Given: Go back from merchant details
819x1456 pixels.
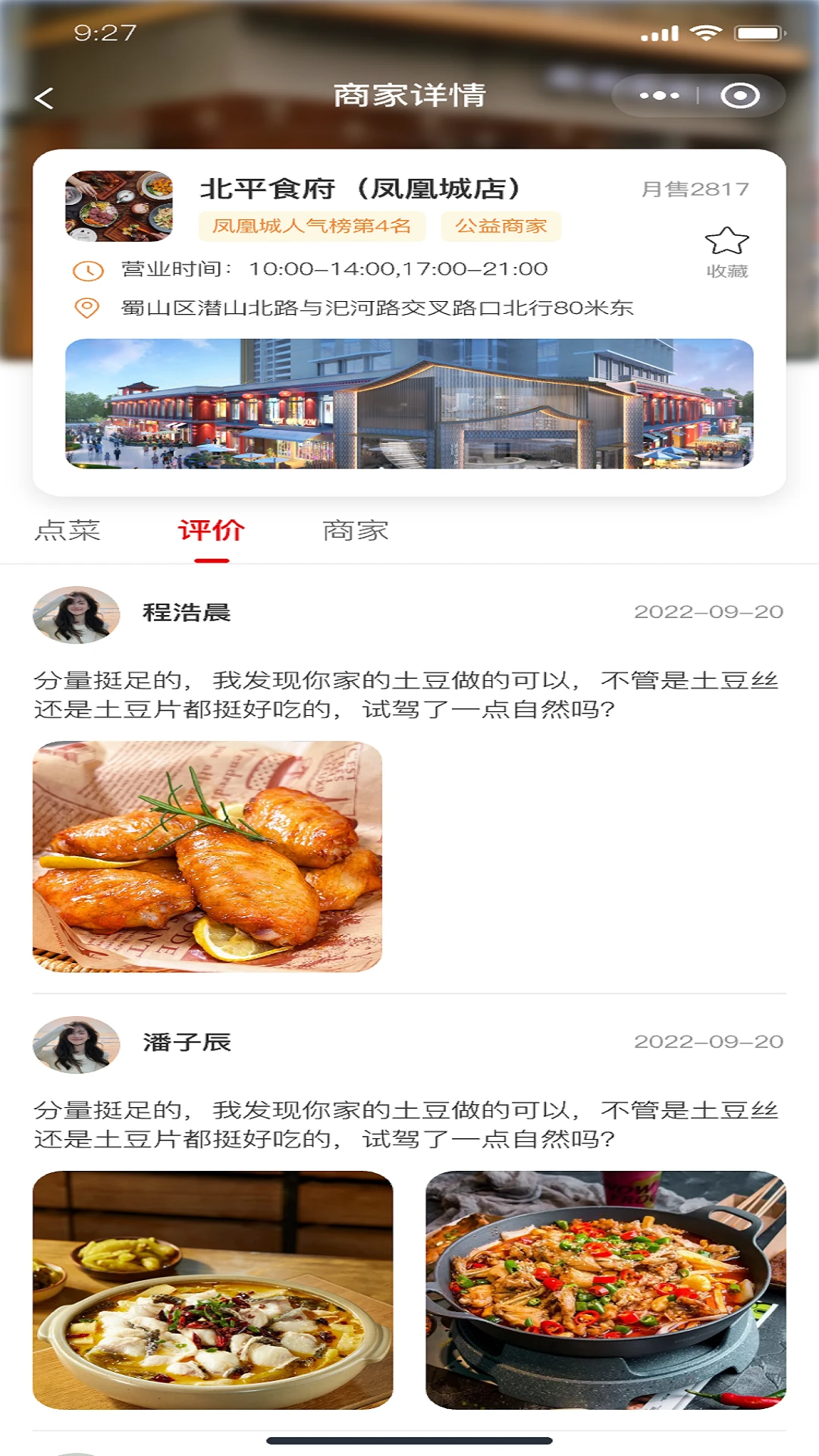Looking at the screenshot, I should tap(44, 97).
